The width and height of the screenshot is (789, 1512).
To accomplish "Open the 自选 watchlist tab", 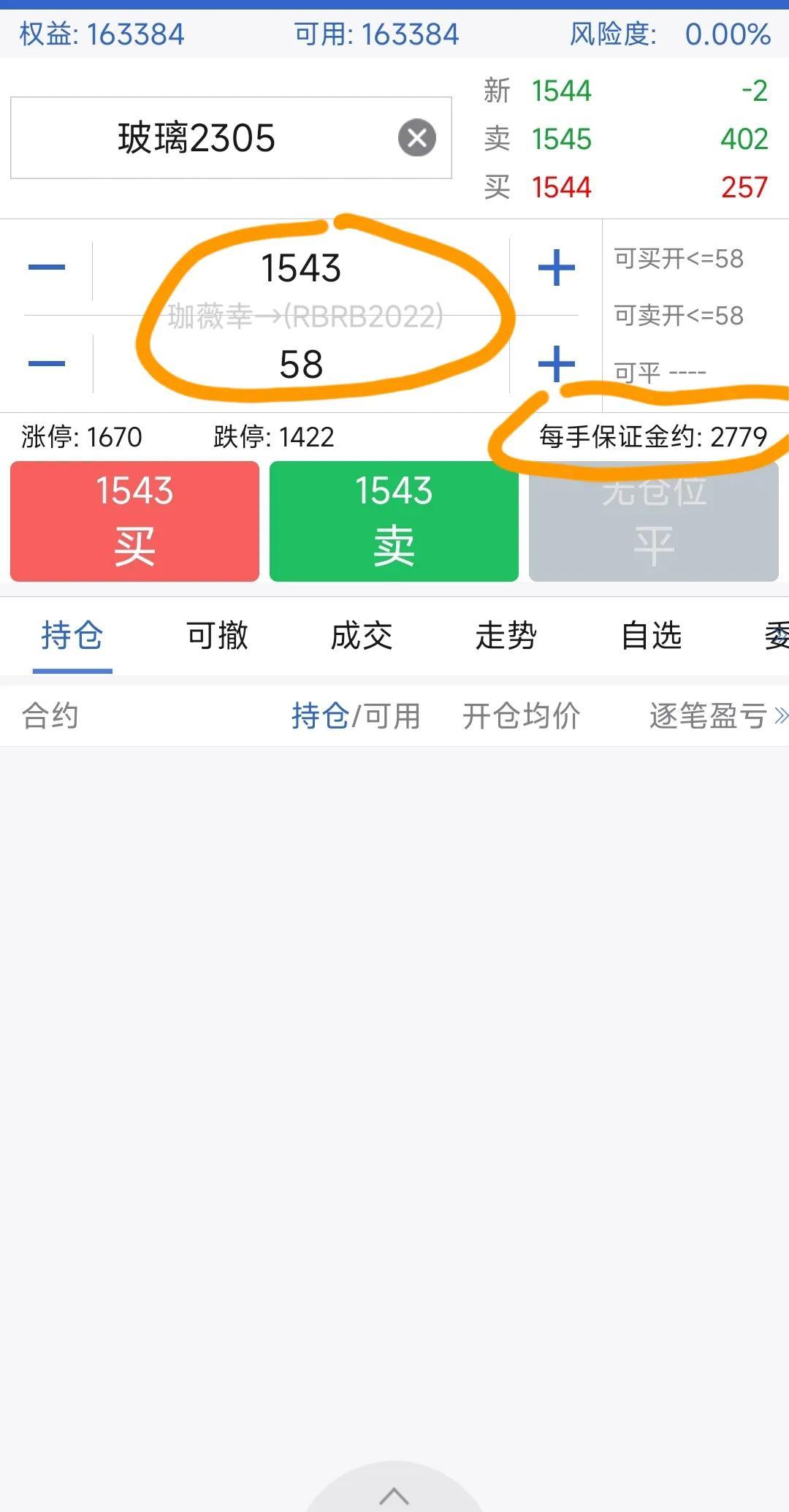I will coord(652,637).
